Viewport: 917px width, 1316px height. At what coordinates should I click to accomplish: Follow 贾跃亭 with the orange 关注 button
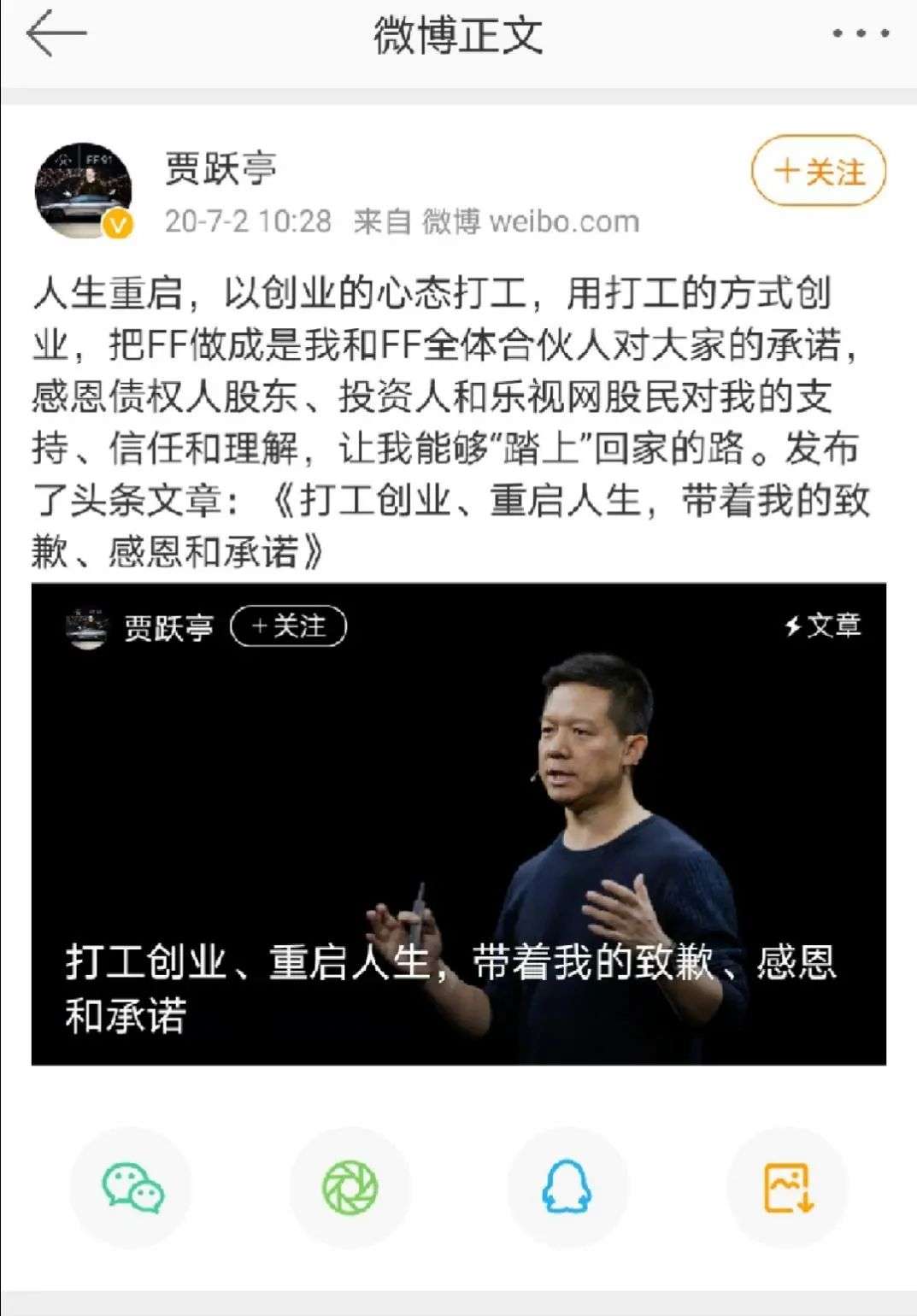coord(818,172)
